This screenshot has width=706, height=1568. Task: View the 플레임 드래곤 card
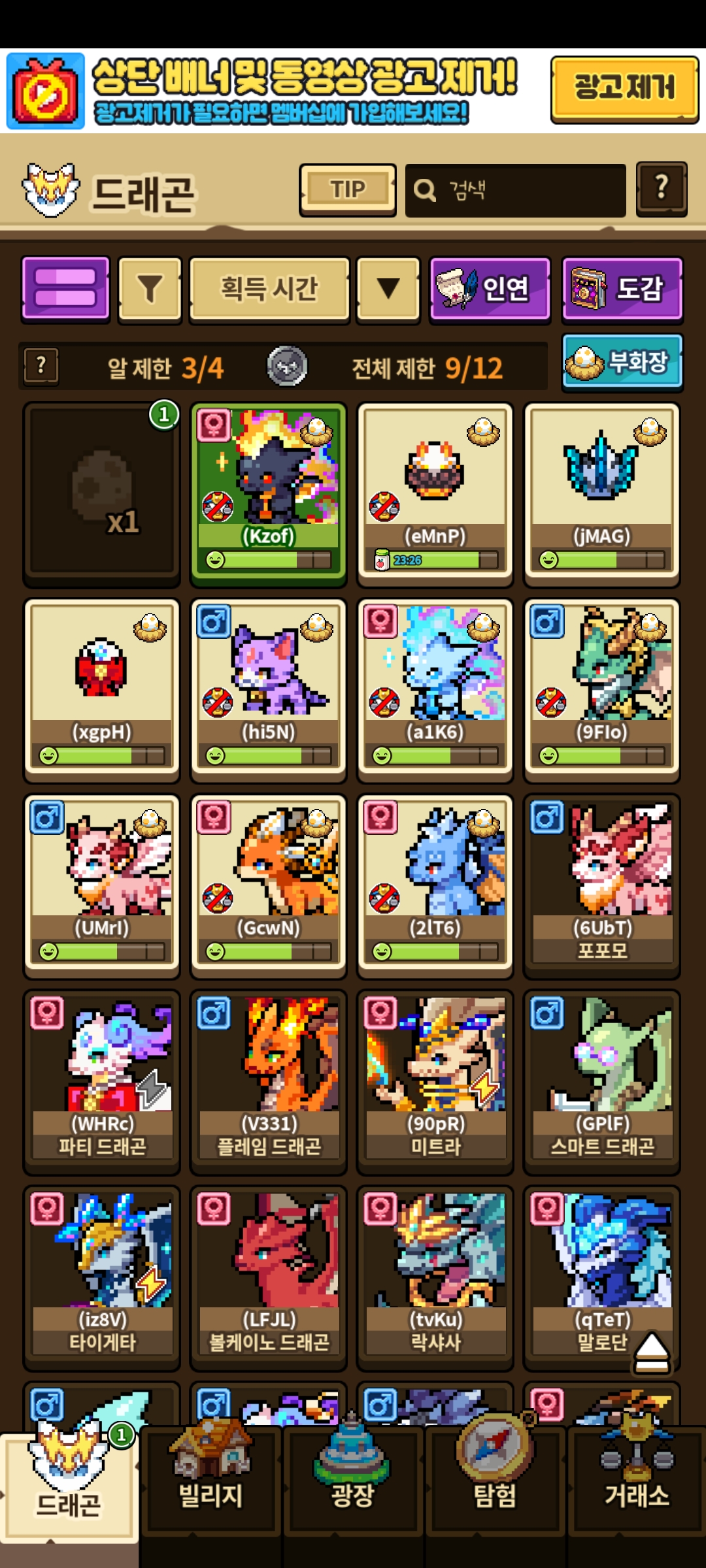268,1078
